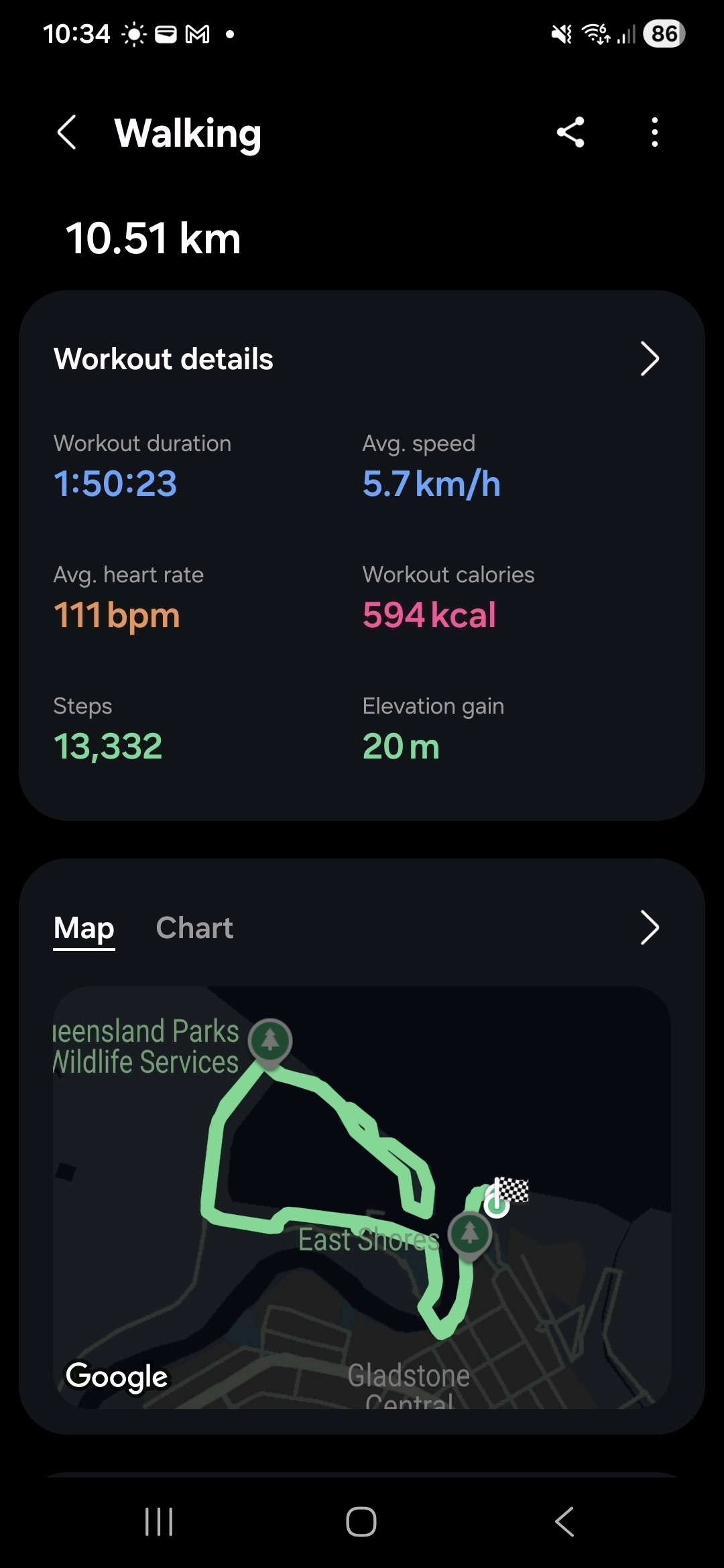This screenshot has width=724, height=1568.
Task: Go back from the Walking screen
Action: 67,132
